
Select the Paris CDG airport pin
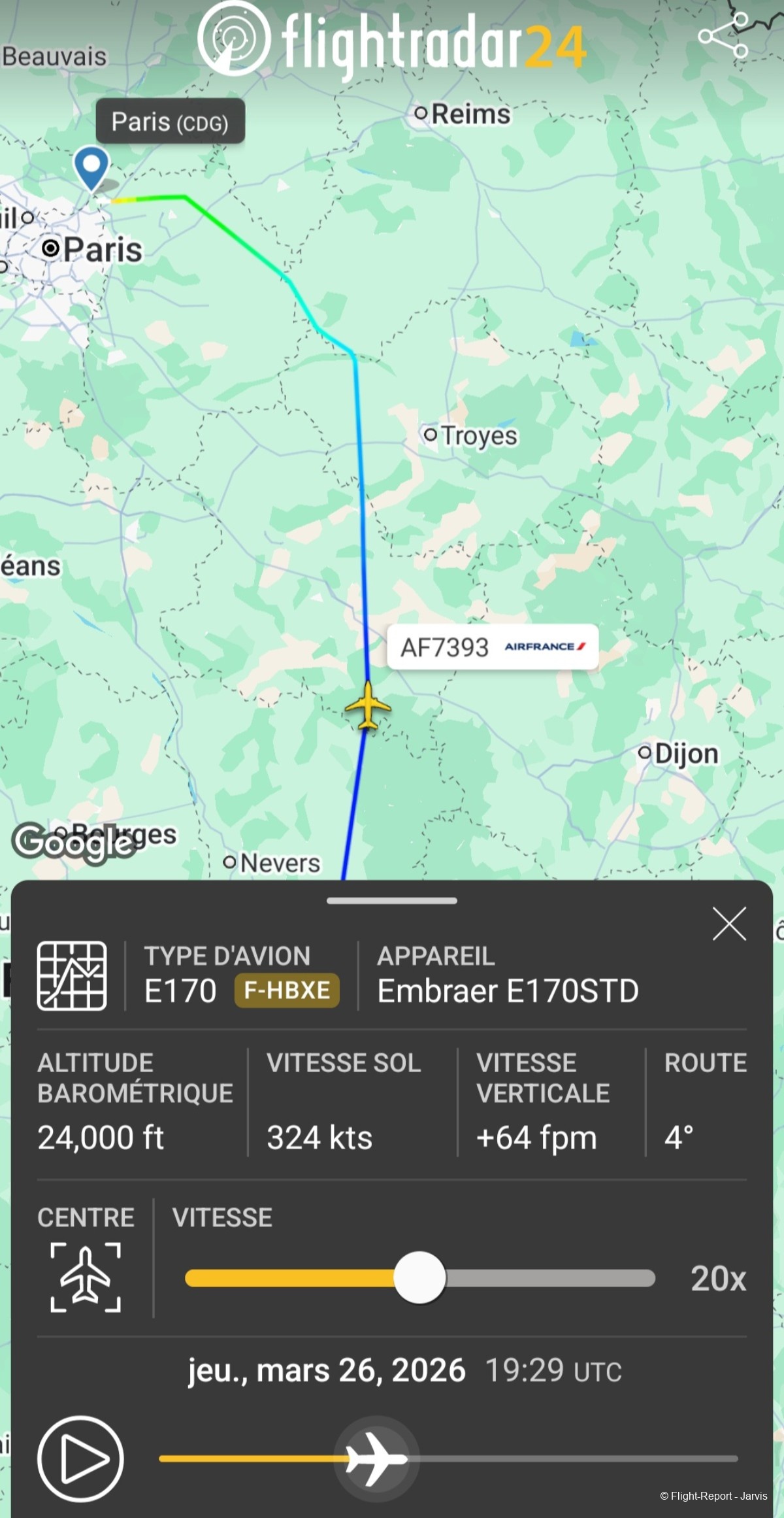click(x=91, y=168)
